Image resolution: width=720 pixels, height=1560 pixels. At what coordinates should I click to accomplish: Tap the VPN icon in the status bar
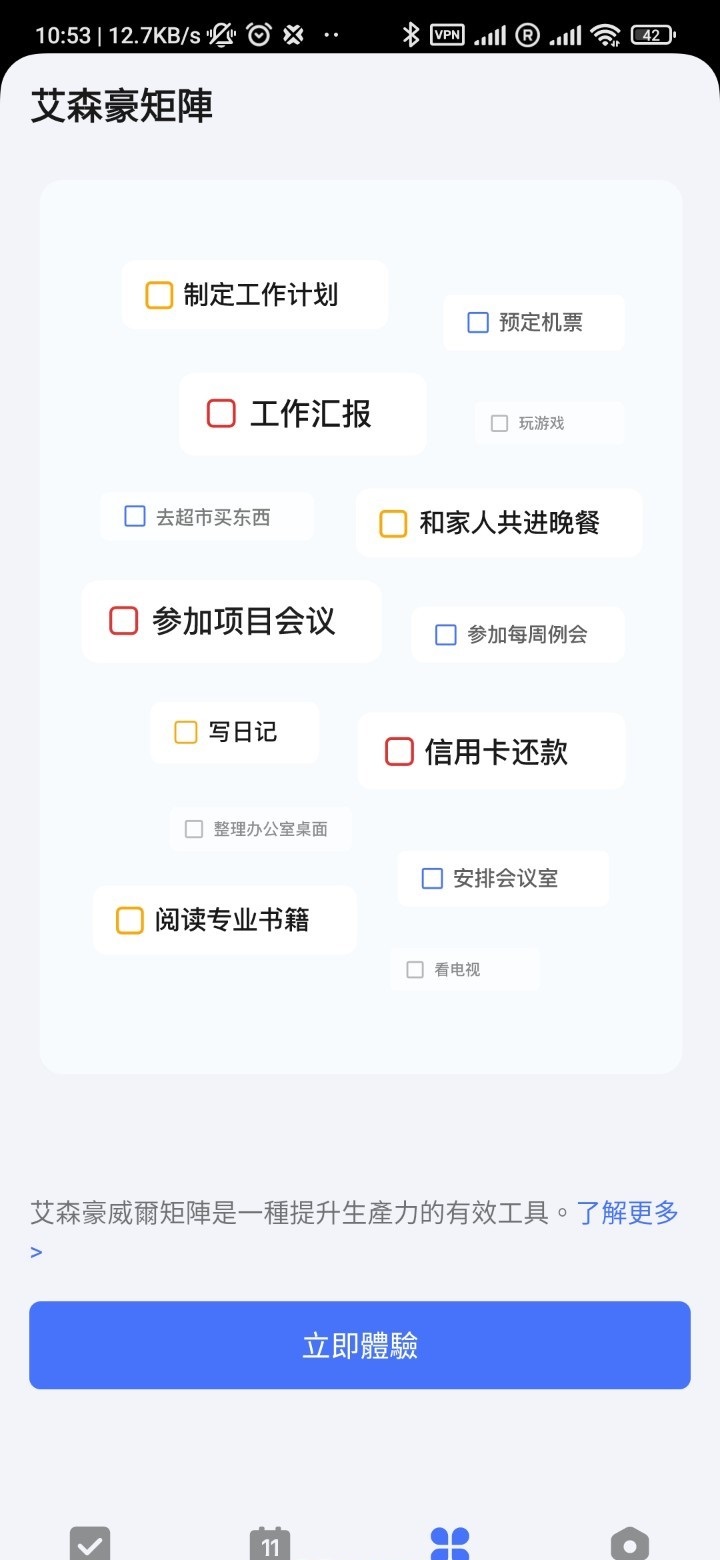pyautogui.click(x=447, y=33)
